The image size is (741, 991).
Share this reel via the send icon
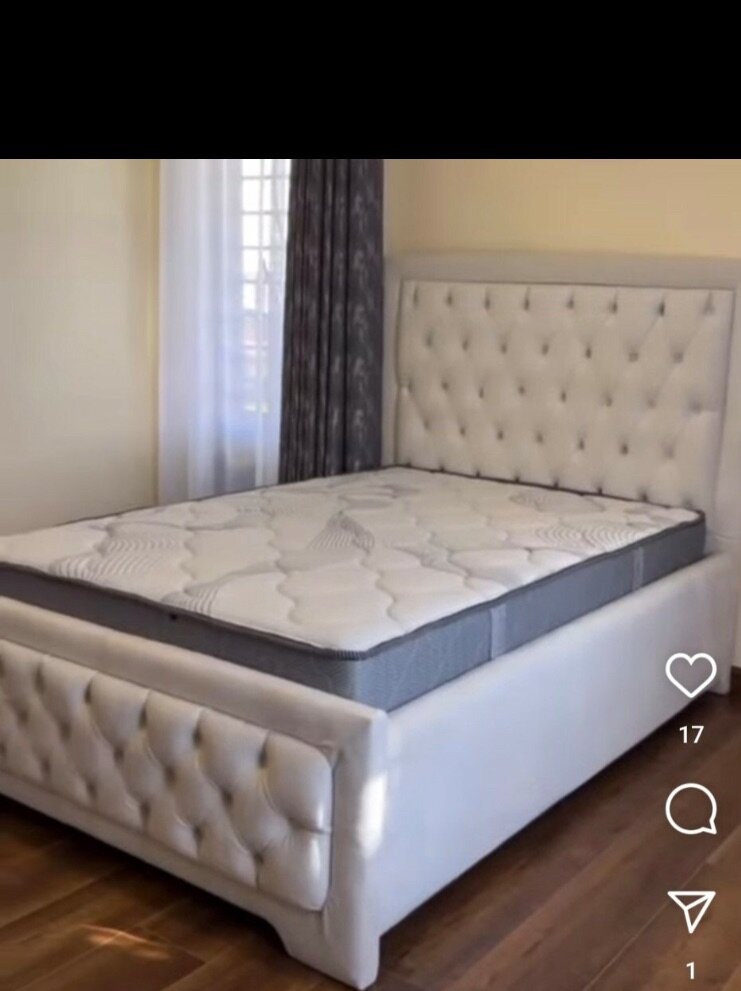click(691, 911)
